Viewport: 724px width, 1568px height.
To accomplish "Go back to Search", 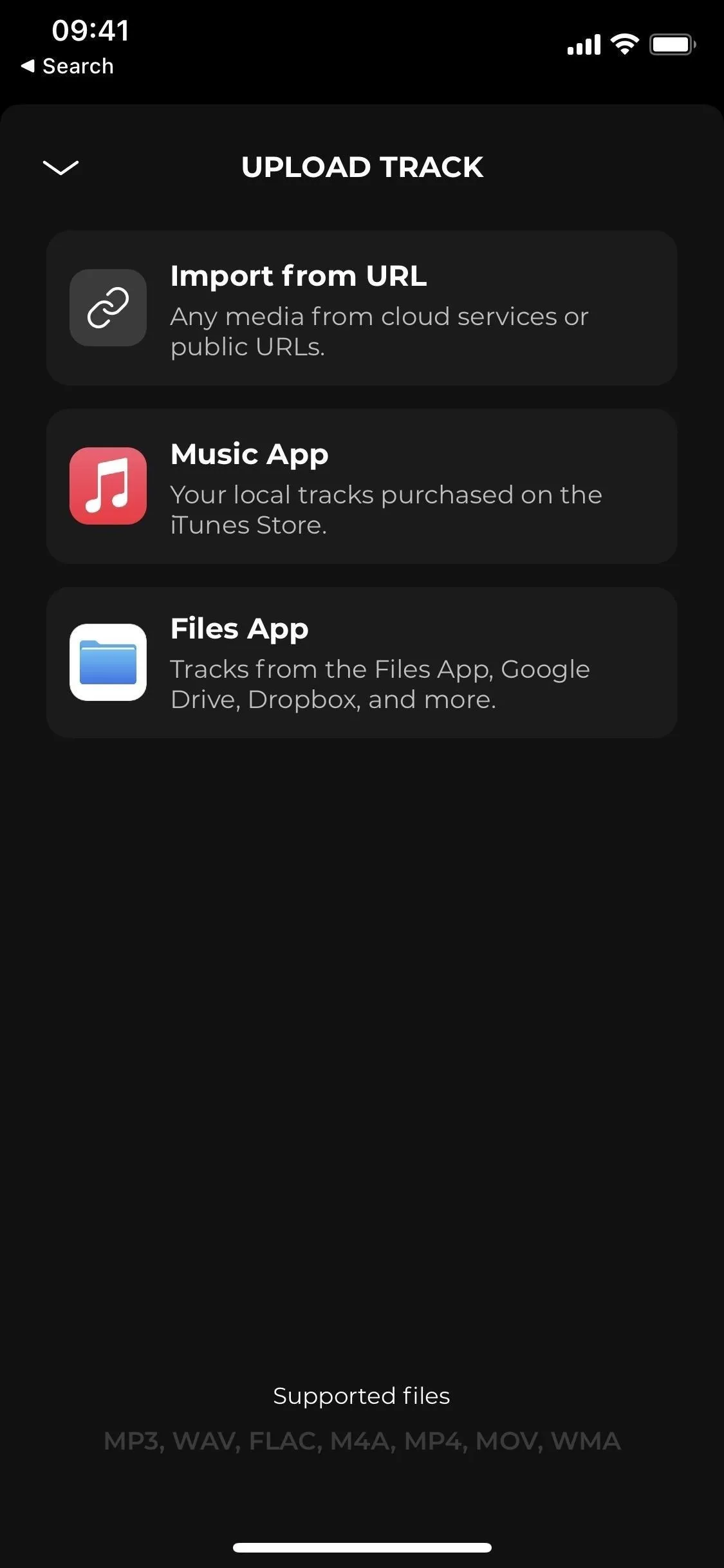I will (x=68, y=66).
